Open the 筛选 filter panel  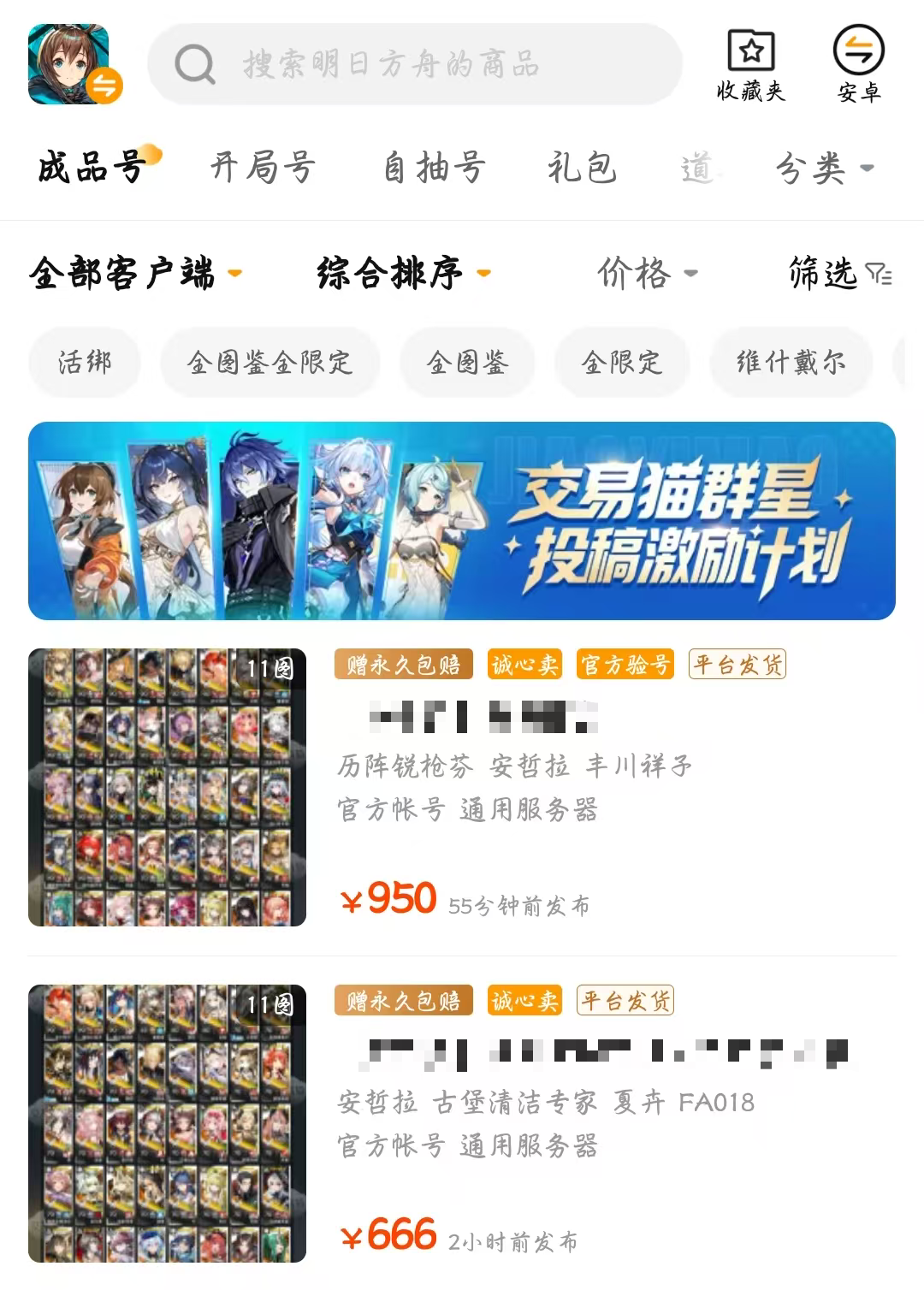click(x=838, y=274)
